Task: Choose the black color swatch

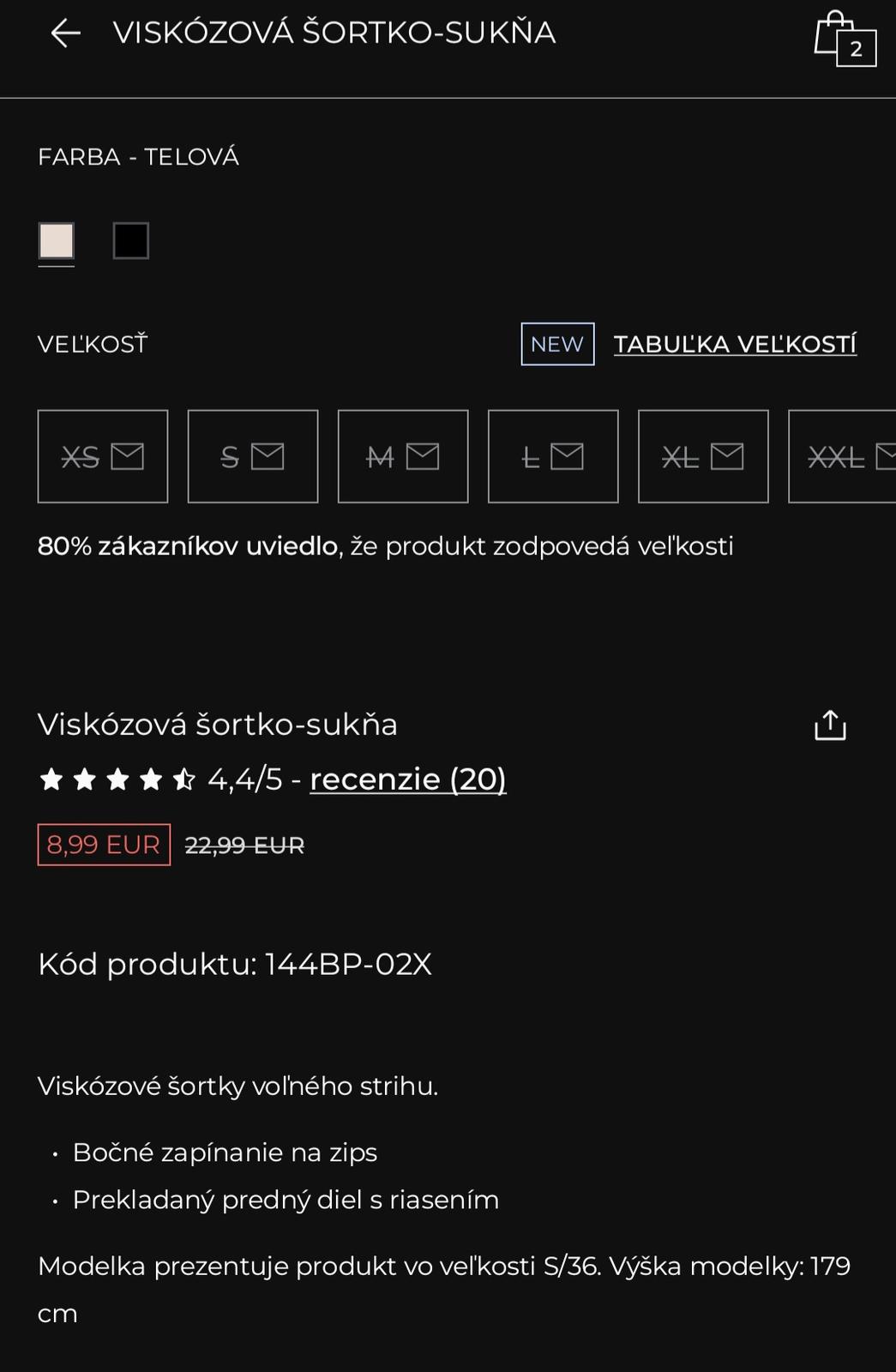Action: coord(131,240)
